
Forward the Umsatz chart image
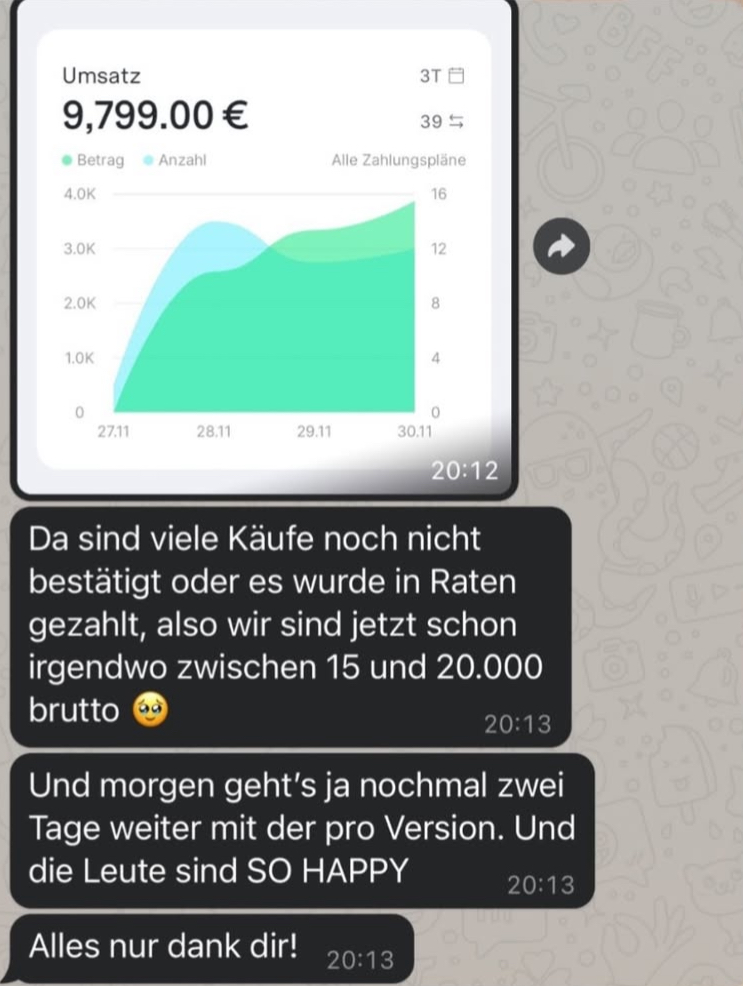pyautogui.click(x=561, y=246)
